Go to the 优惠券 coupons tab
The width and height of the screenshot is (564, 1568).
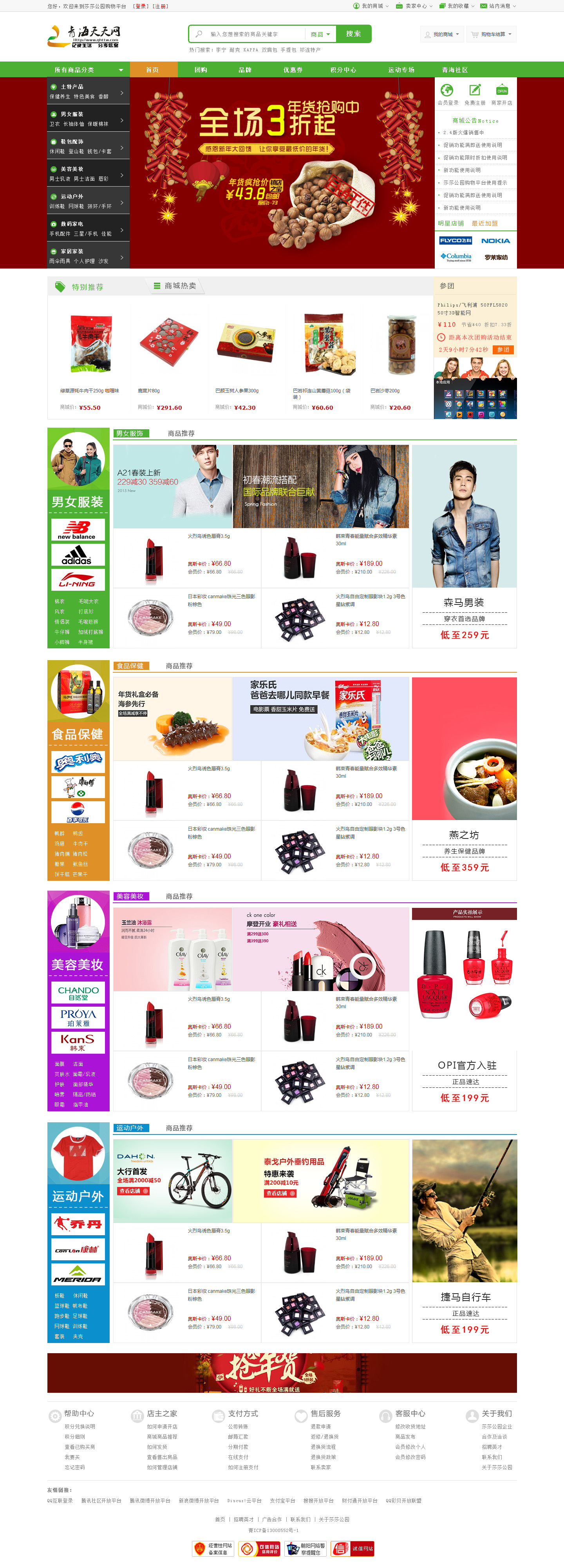(x=293, y=70)
